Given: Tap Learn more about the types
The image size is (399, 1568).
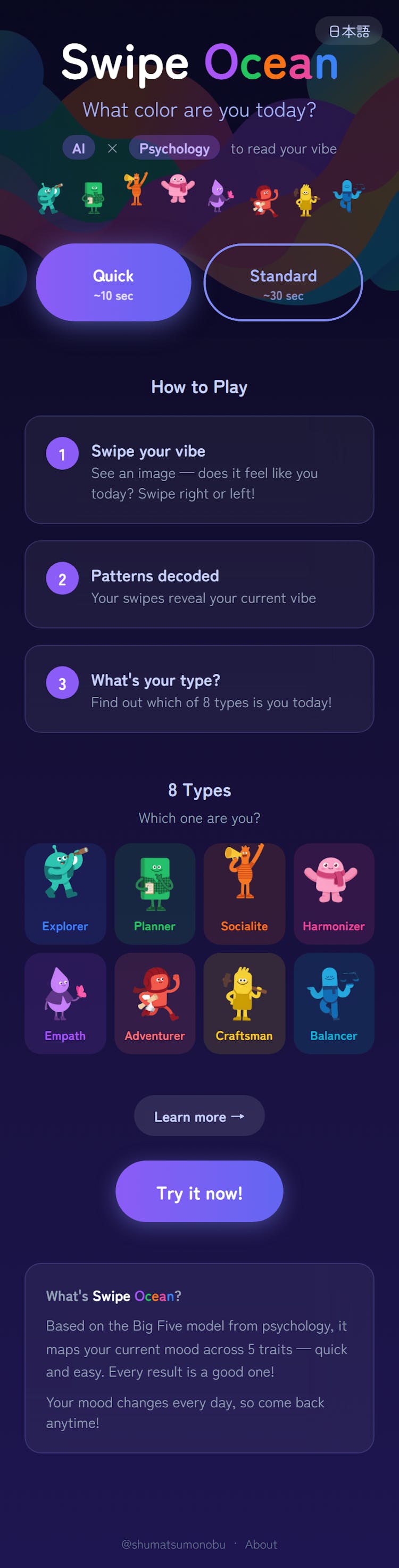Looking at the screenshot, I should click(199, 1116).
